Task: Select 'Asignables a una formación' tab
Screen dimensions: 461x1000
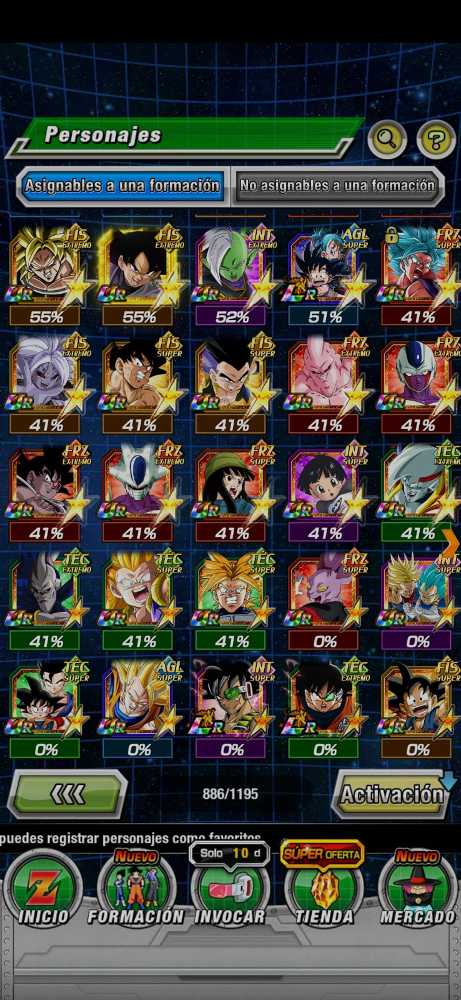Action: (122, 186)
